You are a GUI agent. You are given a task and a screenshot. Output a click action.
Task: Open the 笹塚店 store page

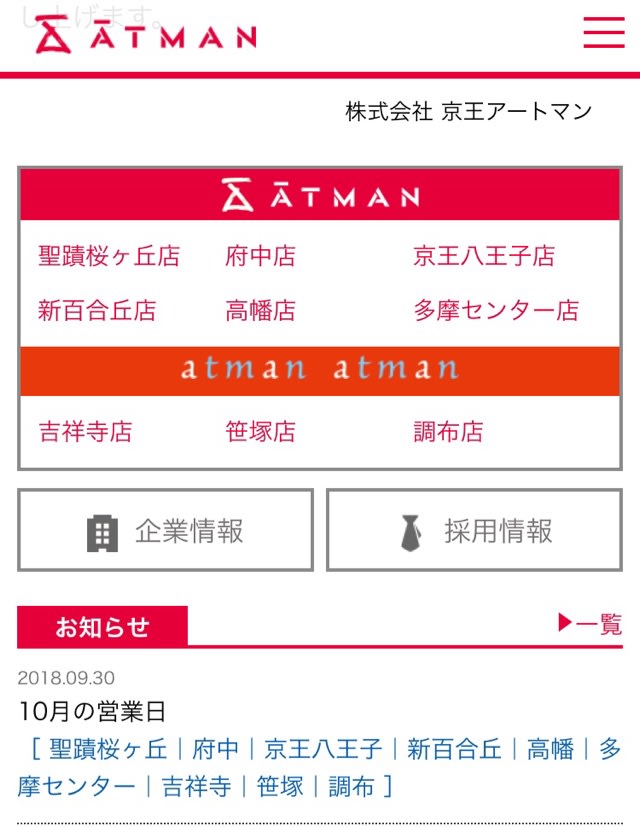tap(260, 432)
